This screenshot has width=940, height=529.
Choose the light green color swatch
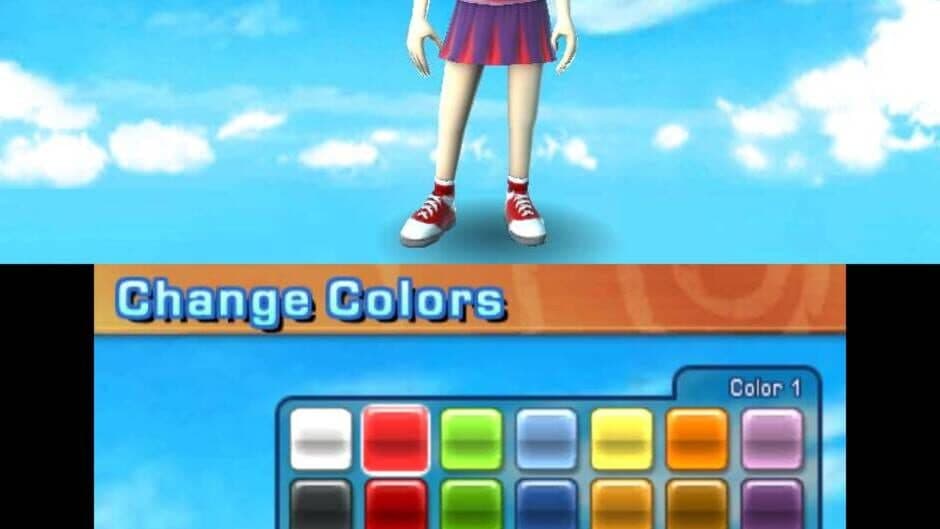(x=471, y=439)
